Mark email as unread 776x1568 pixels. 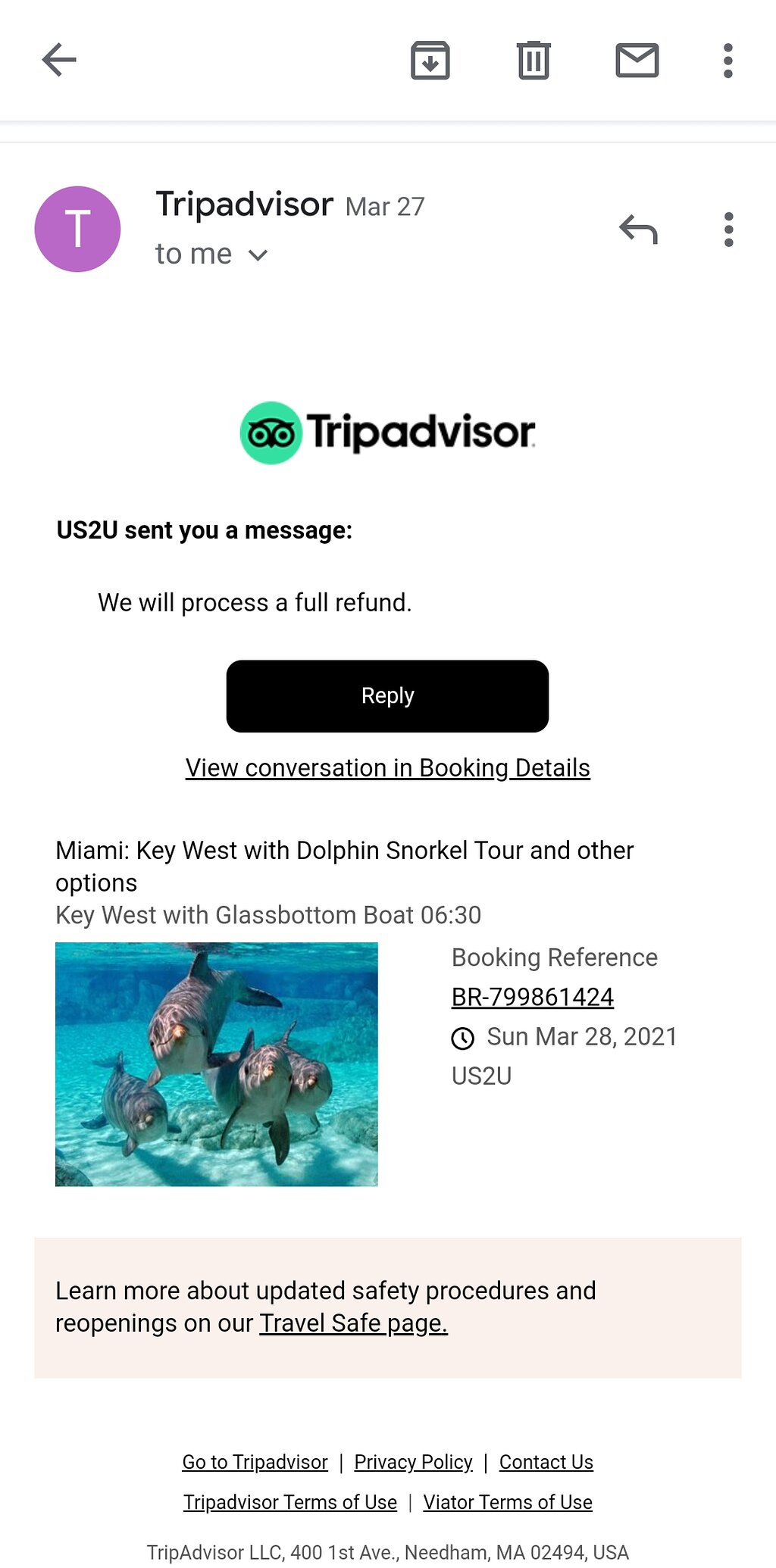(x=637, y=61)
